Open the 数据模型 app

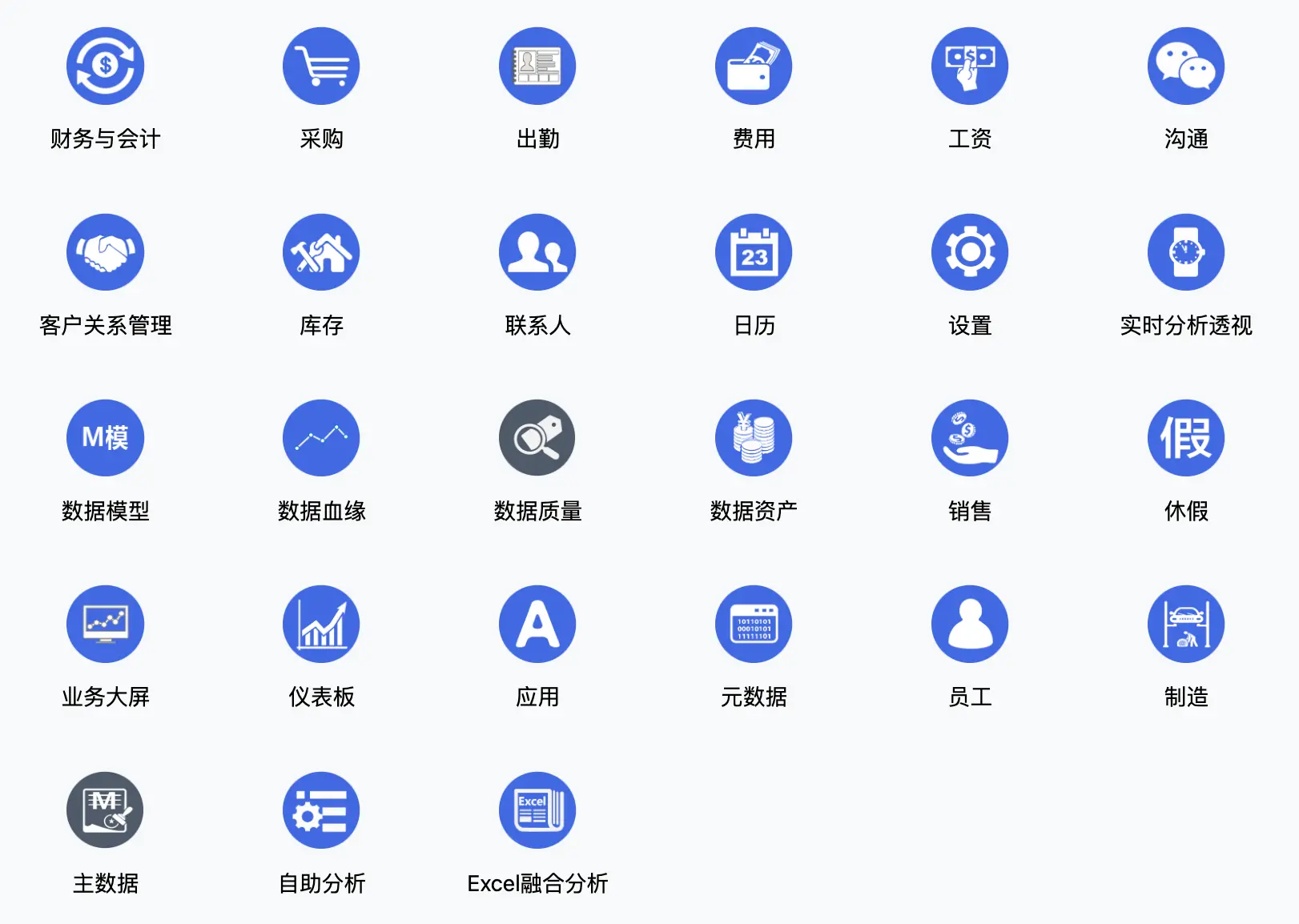(x=105, y=438)
